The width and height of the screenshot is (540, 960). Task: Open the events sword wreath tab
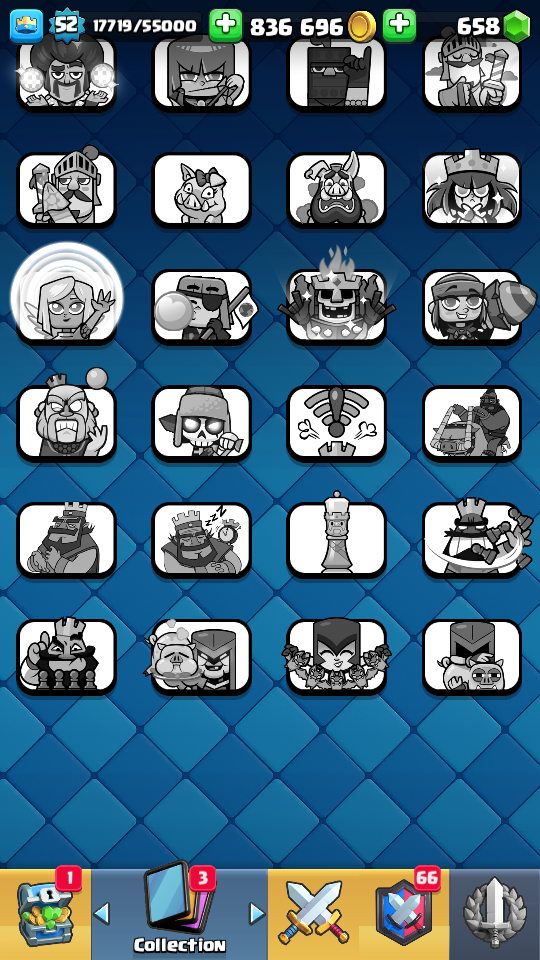tap(495, 913)
